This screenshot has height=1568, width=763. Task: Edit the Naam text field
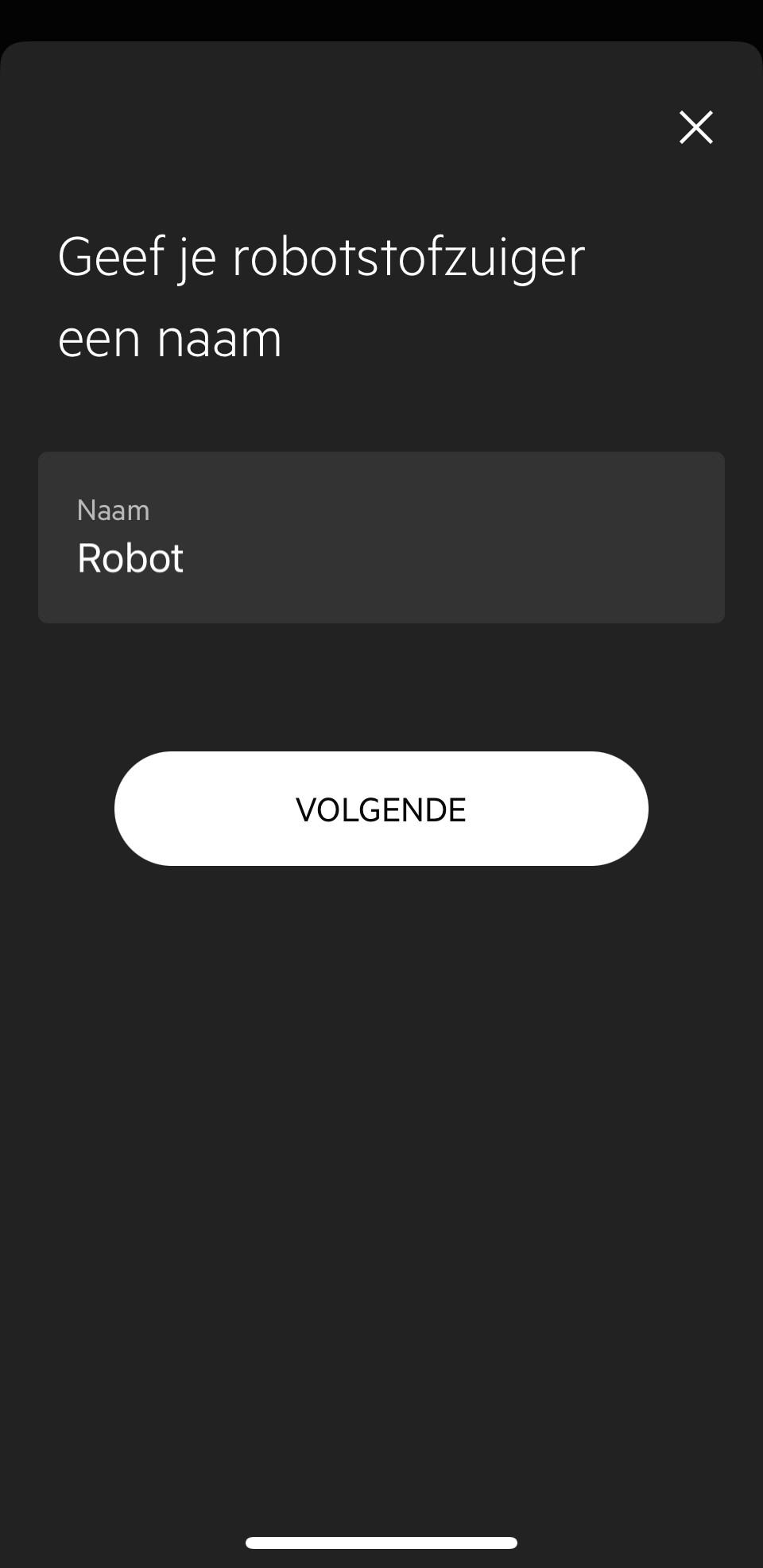coord(381,538)
